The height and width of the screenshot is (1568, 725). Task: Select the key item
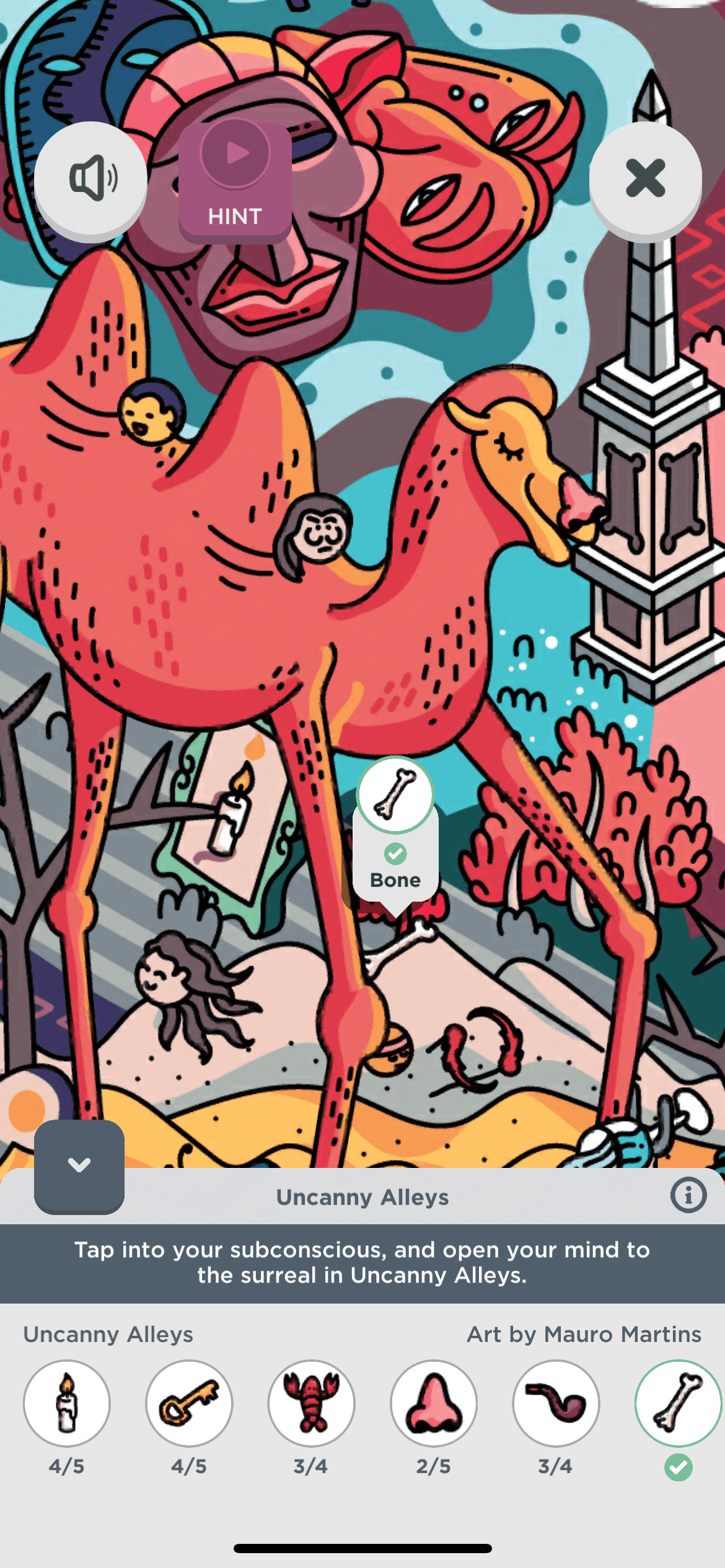point(189,1403)
